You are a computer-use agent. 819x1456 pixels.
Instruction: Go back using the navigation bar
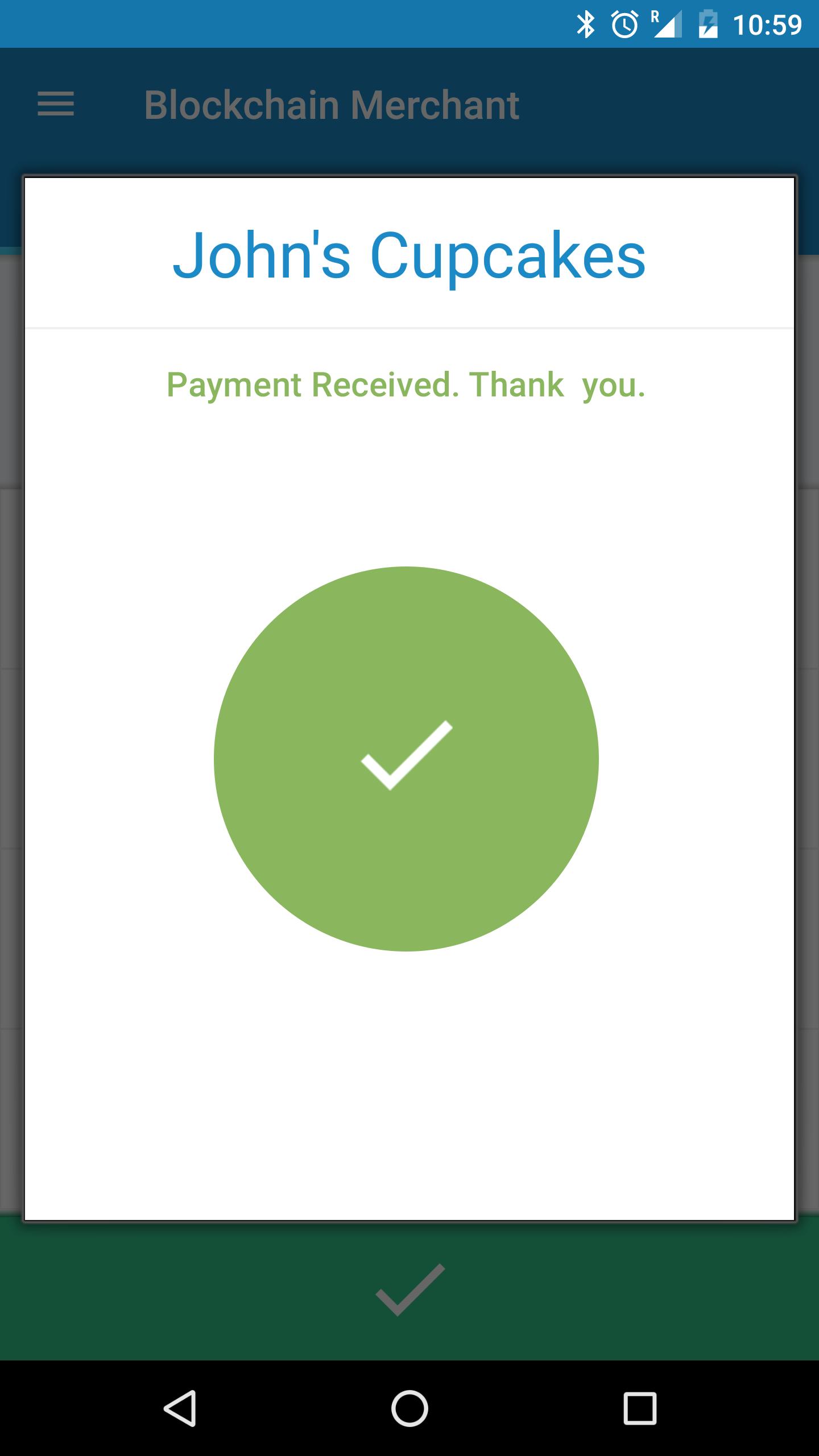click(x=180, y=1408)
